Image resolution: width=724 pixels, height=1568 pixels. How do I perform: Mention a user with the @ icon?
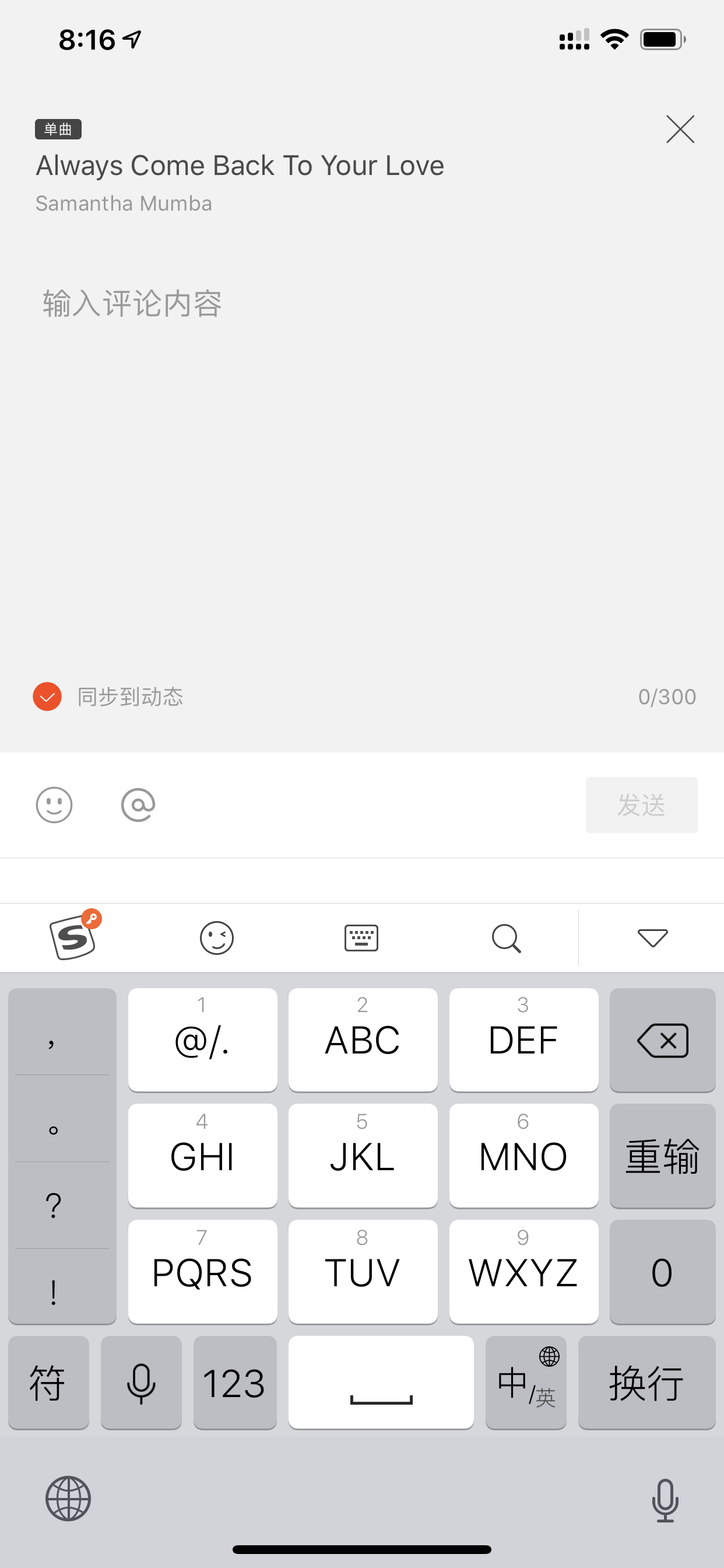tap(138, 804)
